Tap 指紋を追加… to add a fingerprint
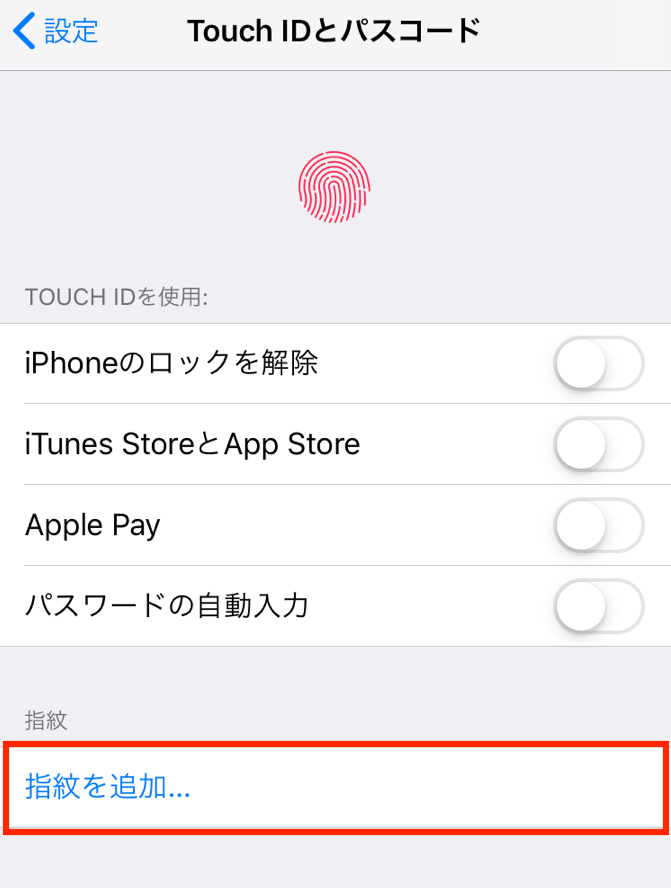Image resolution: width=671 pixels, height=888 pixels. click(108, 788)
